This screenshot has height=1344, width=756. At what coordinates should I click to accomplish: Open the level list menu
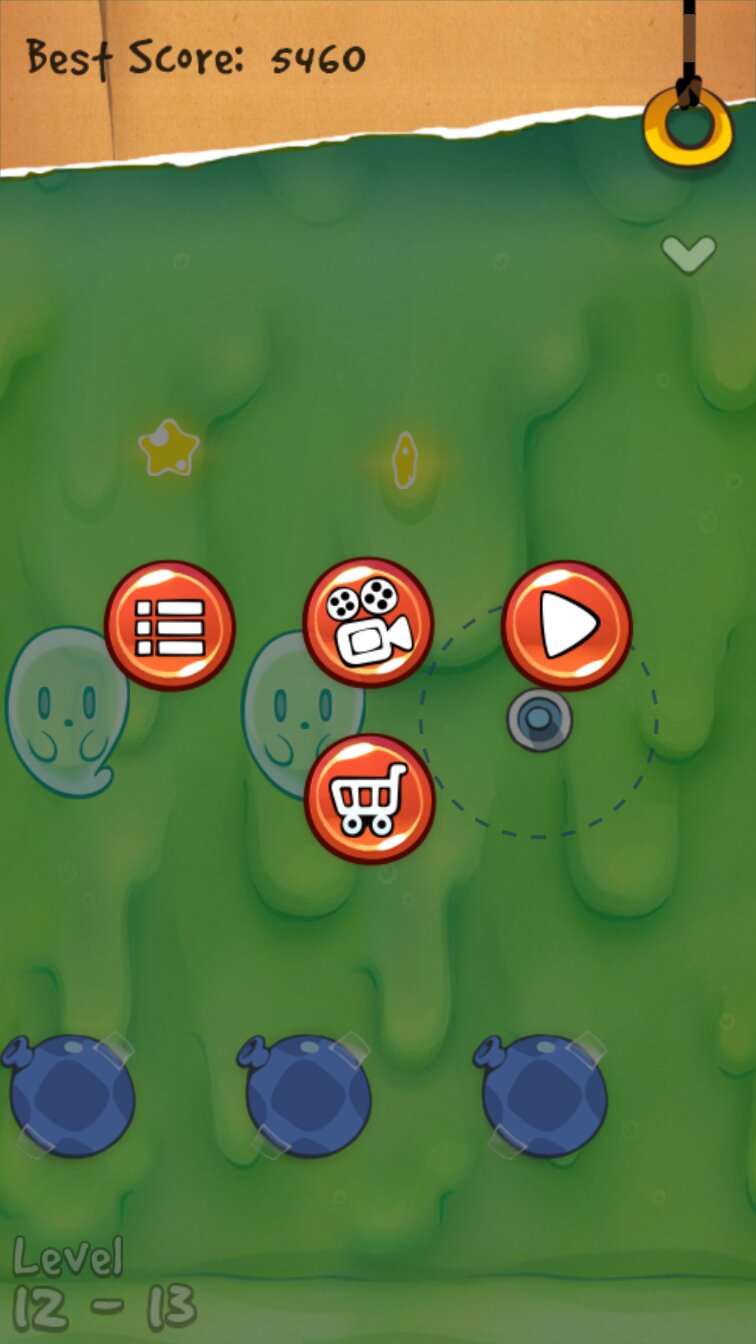[169, 626]
